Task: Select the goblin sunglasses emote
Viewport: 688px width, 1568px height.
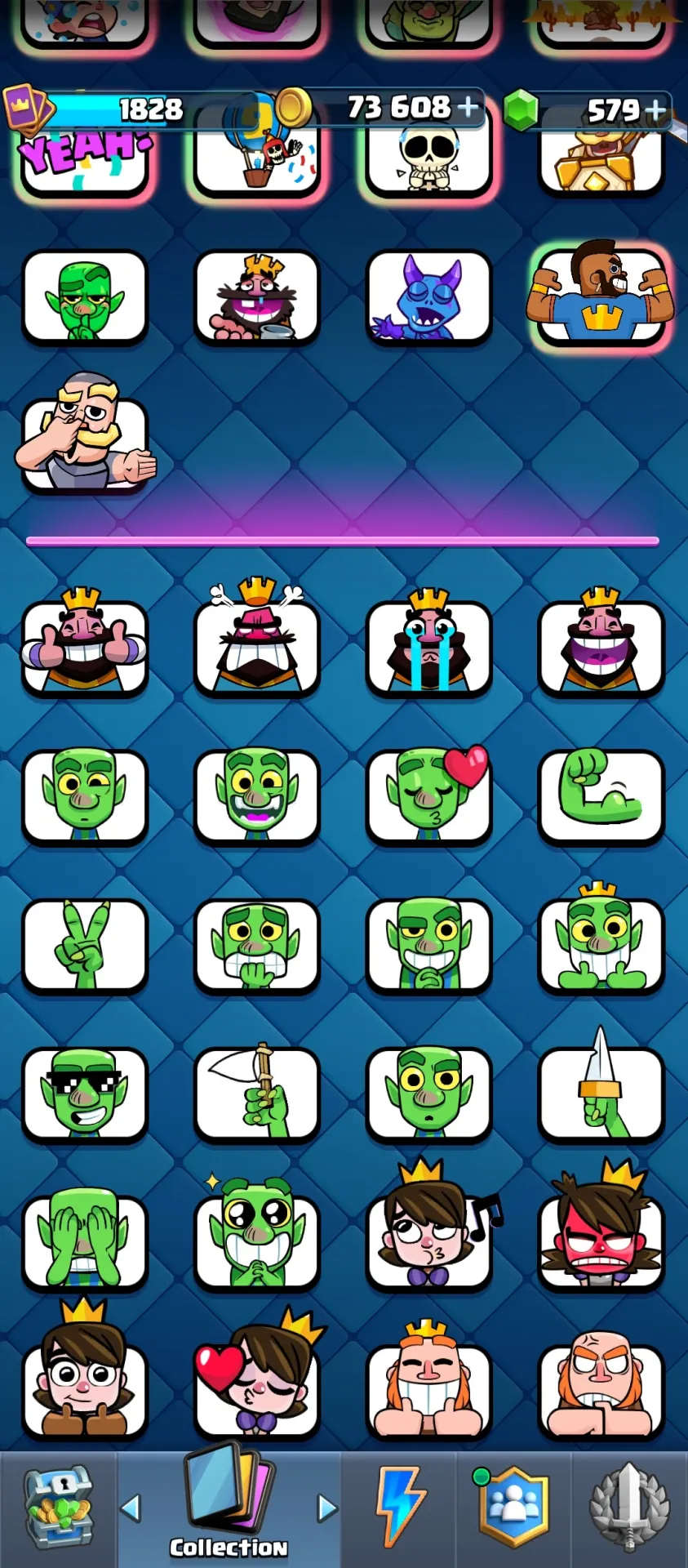Action: tap(85, 1094)
